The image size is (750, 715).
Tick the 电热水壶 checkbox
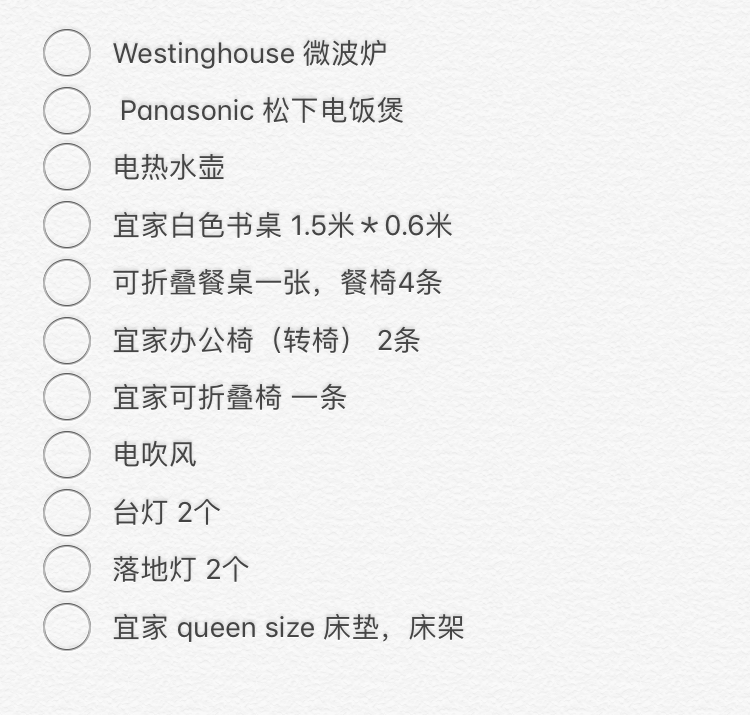point(67,167)
